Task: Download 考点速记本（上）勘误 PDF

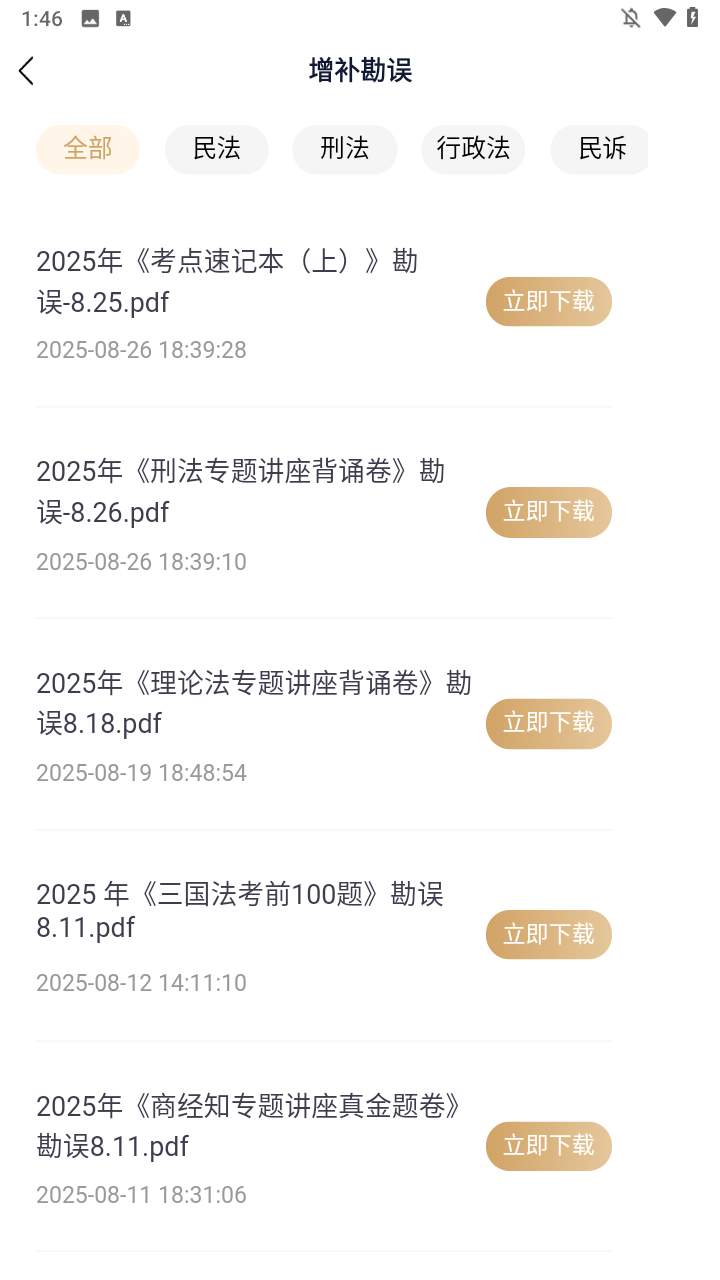Action: 548,301
